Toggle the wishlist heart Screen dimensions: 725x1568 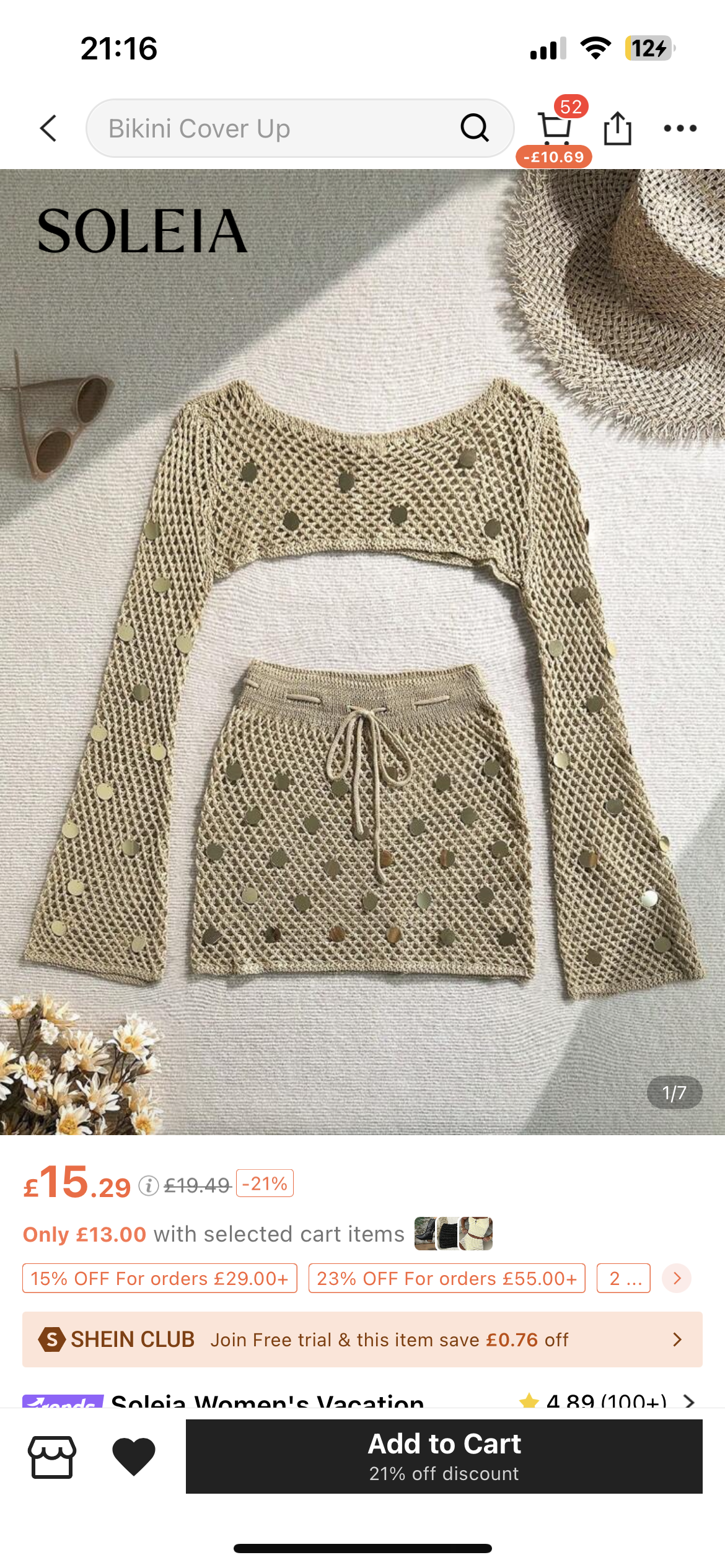tap(134, 1457)
